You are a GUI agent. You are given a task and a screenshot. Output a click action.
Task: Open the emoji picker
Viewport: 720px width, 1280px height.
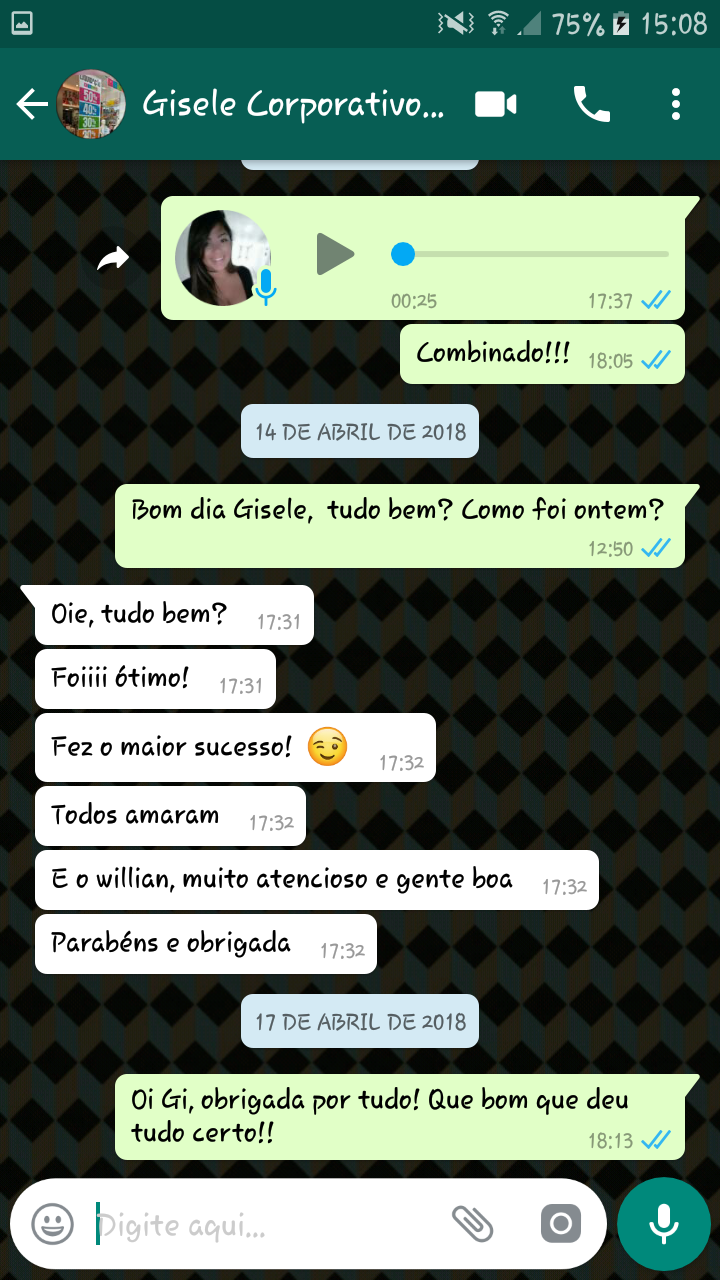pos(52,1222)
